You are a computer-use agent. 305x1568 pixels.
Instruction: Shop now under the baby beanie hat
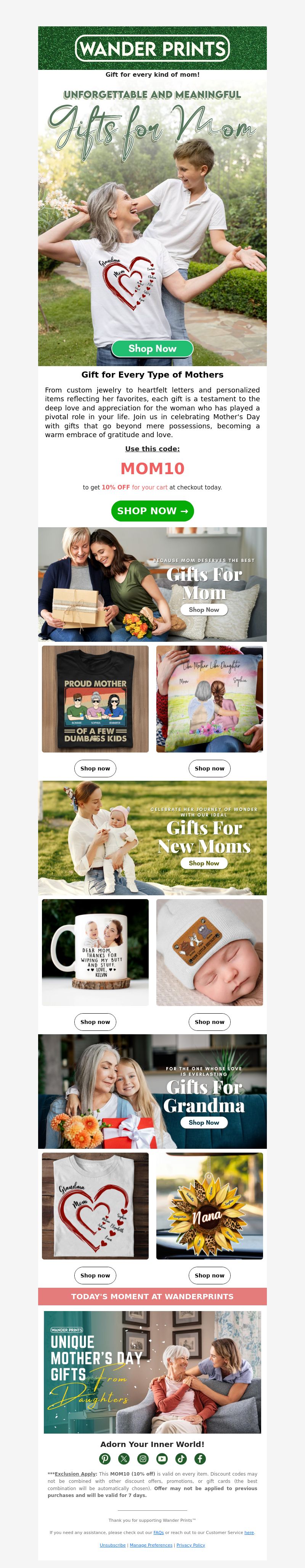point(210,1021)
